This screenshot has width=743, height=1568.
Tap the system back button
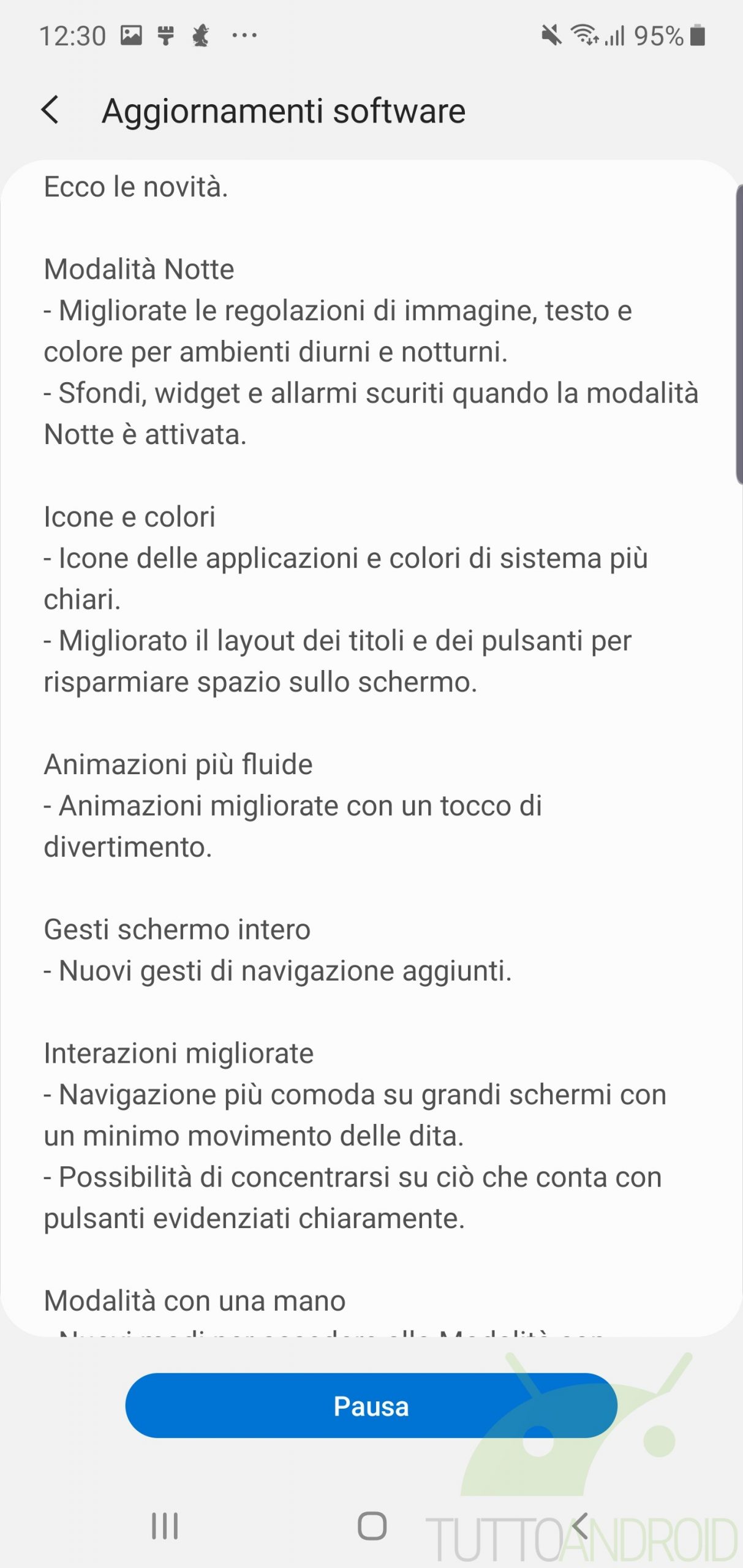click(x=579, y=1526)
